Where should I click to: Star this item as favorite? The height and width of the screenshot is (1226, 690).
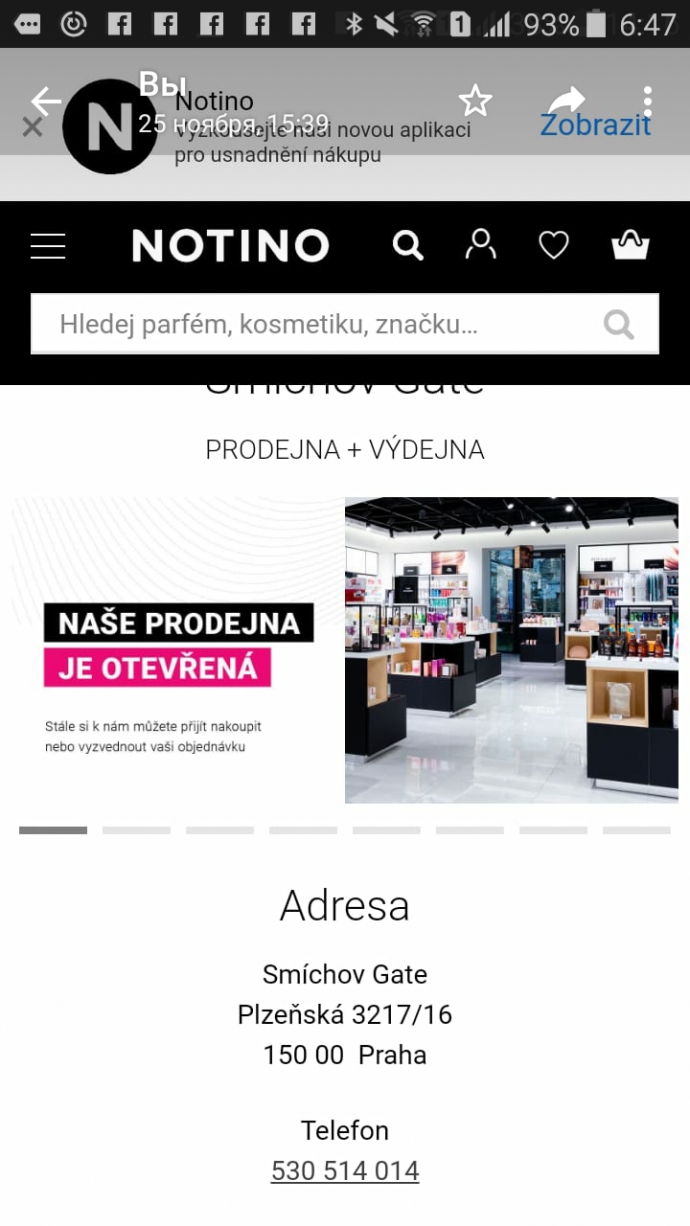coord(475,100)
